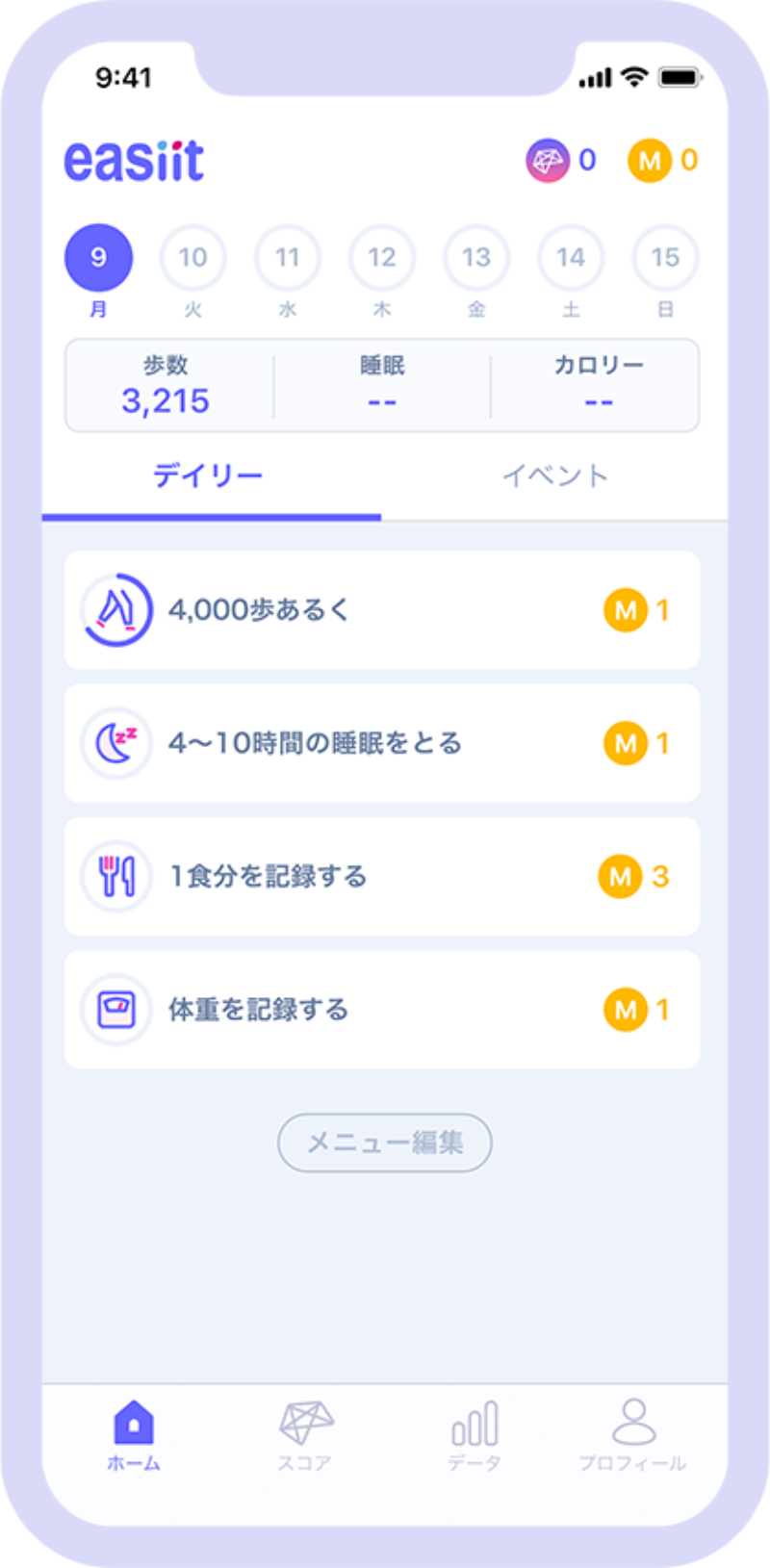The width and height of the screenshot is (770, 1568).
Task: Open the gem points balance
Action: (x=562, y=160)
